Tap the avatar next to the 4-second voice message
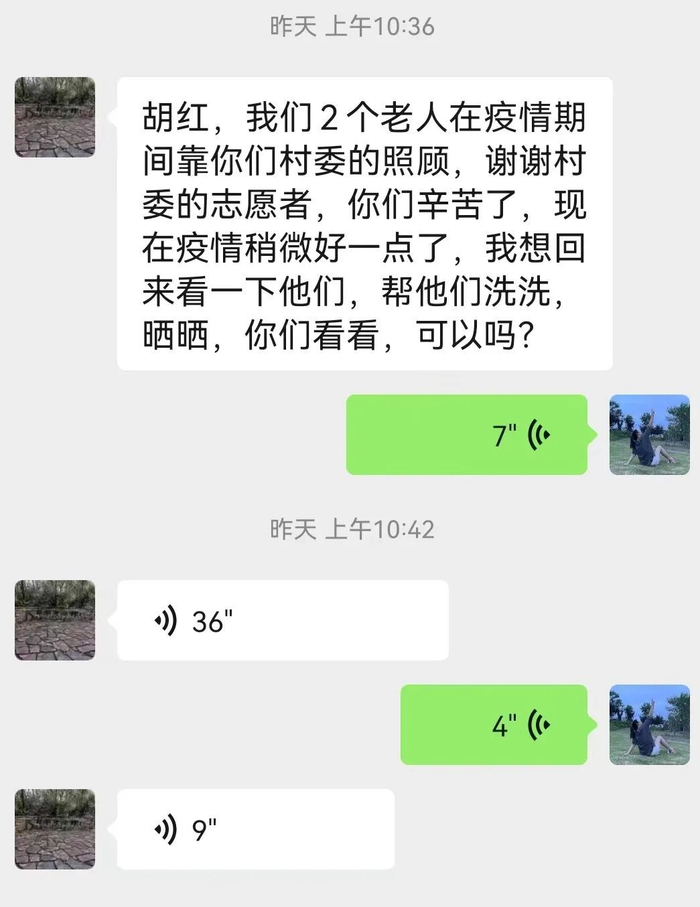The width and height of the screenshot is (700, 907). (650, 725)
